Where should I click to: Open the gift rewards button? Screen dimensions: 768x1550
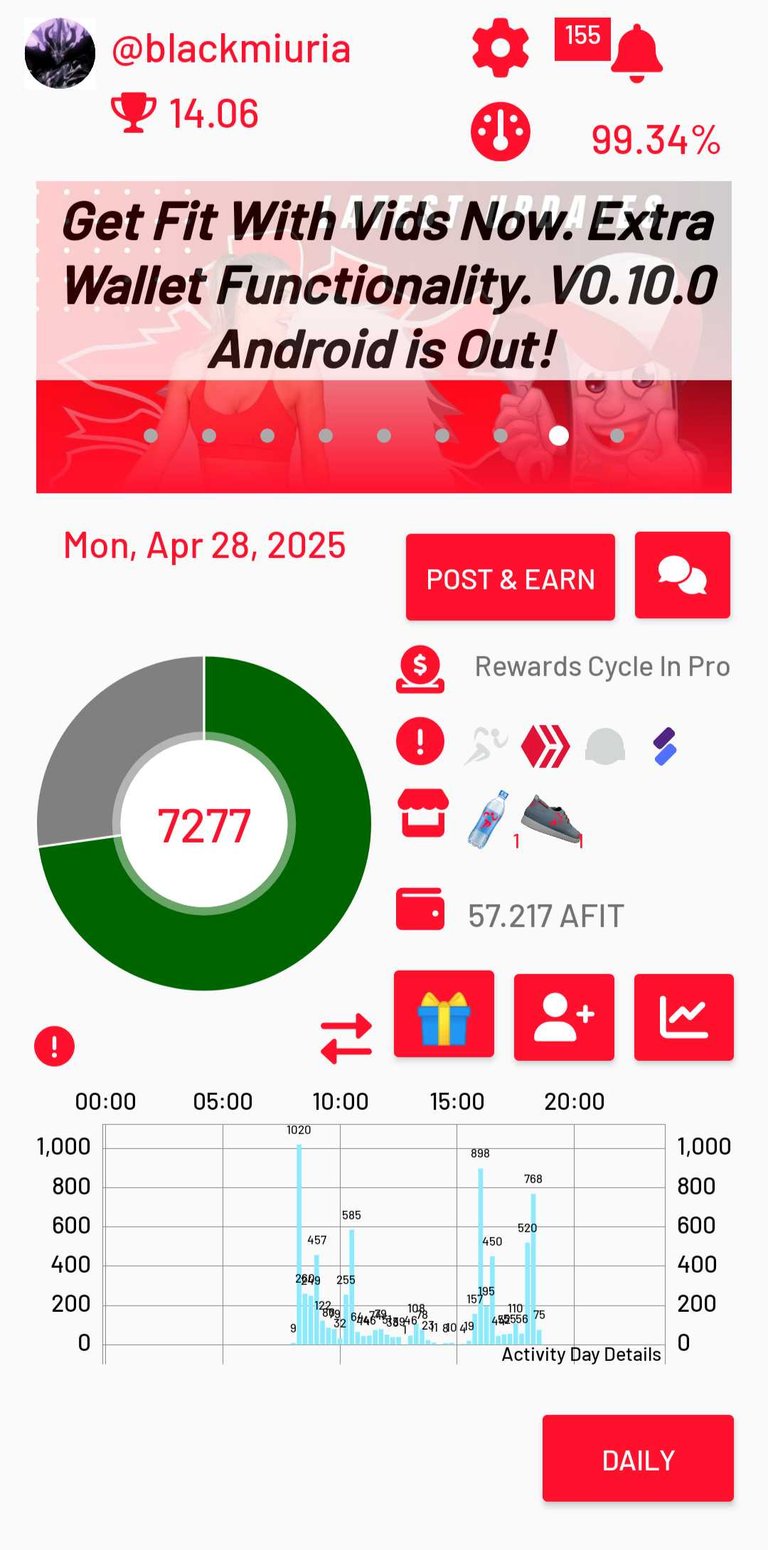tap(444, 1014)
